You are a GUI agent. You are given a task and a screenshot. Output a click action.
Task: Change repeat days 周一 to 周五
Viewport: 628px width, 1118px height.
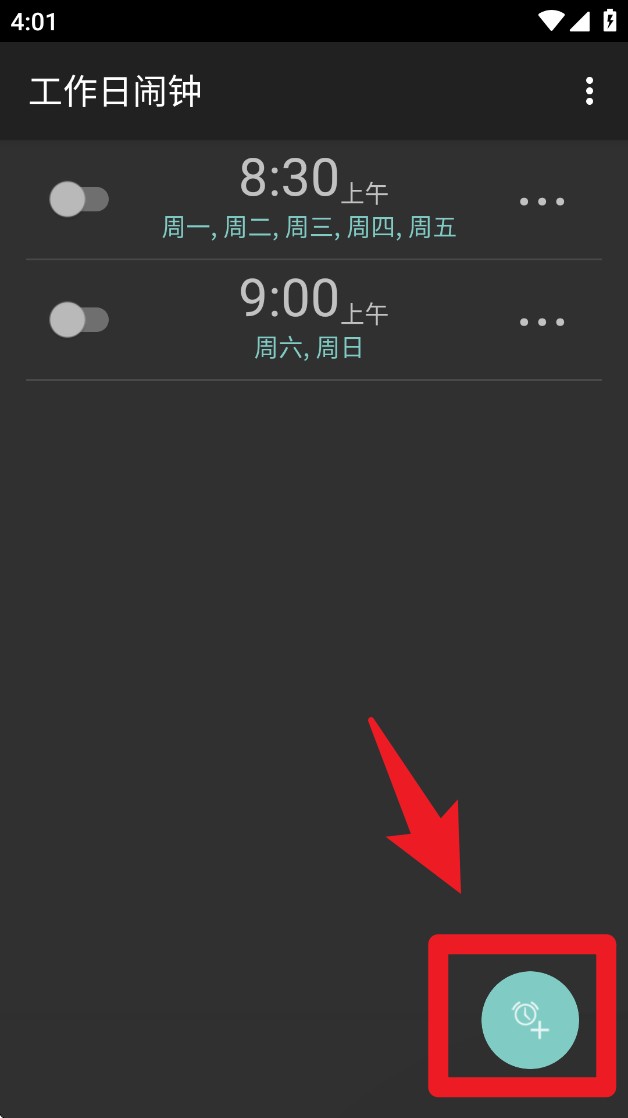[x=309, y=228]
